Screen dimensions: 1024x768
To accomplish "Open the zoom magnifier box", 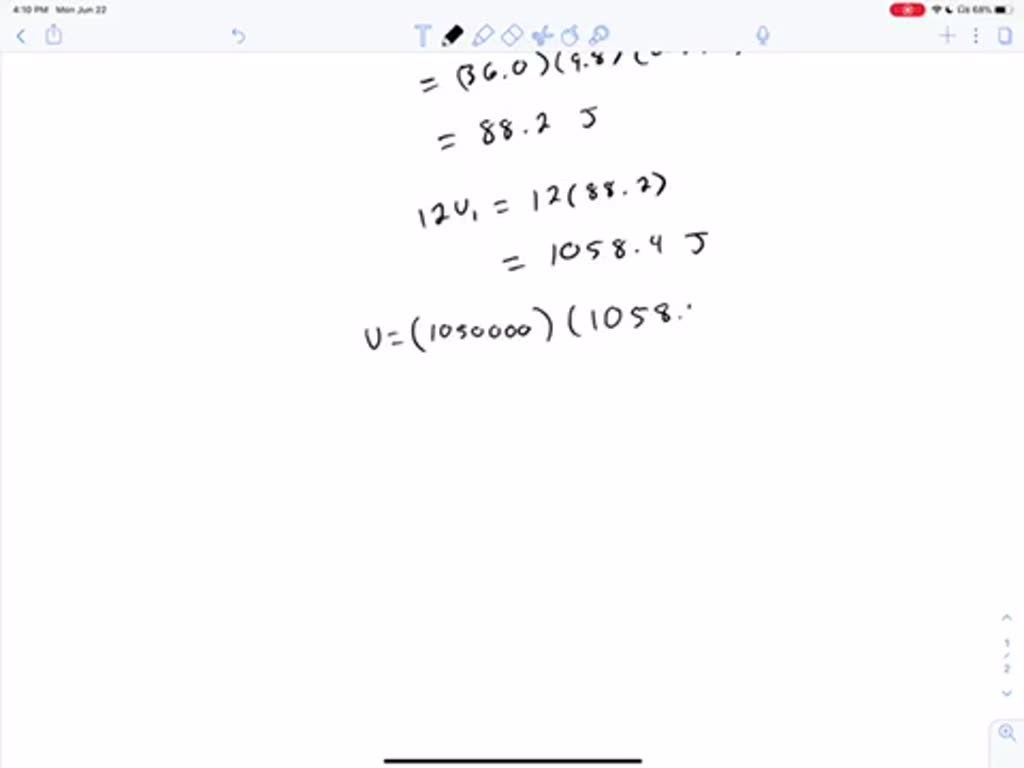I will tap(1006, 733).
